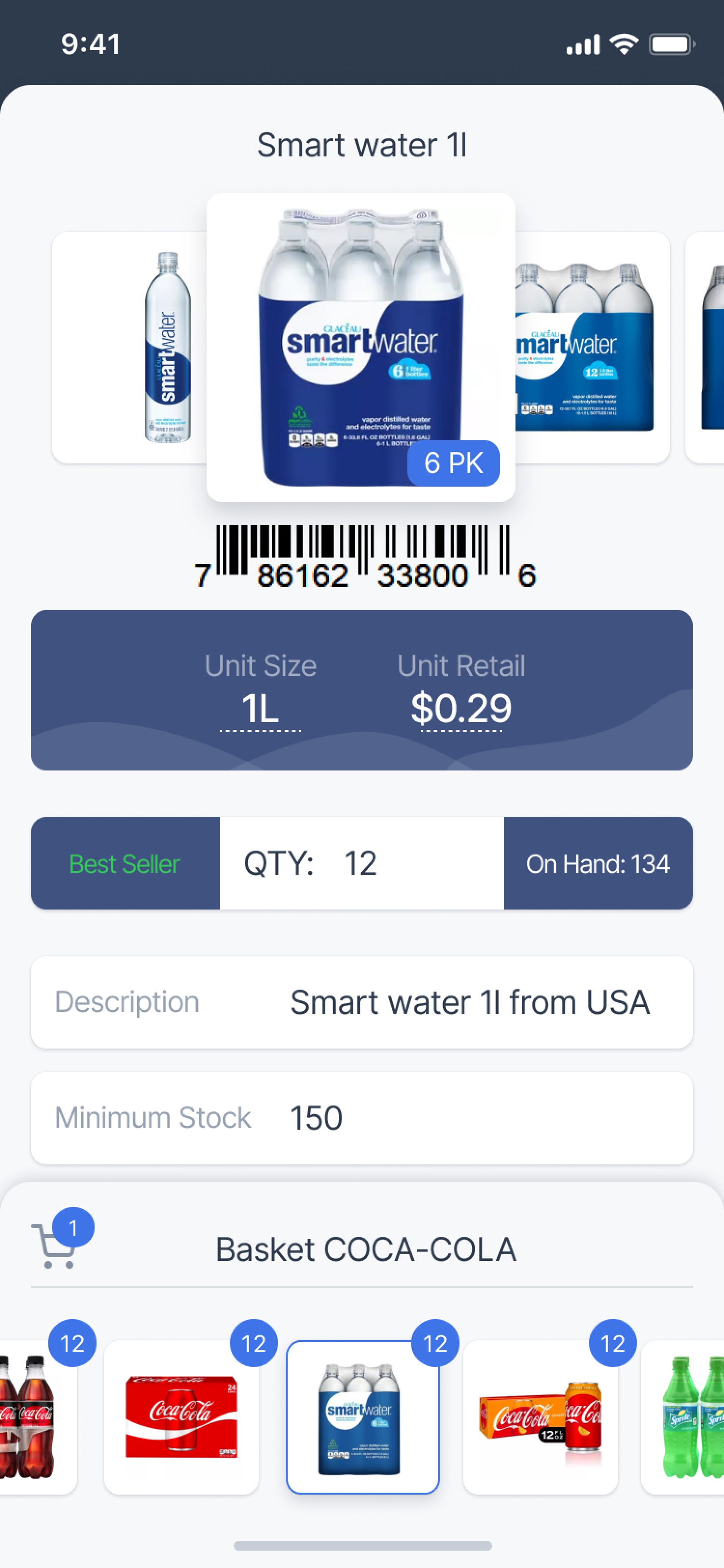The width and height of the screenshot is (724, 1568).
Task: Edit the Minimum Stock field
Action: pos(469,1118)
